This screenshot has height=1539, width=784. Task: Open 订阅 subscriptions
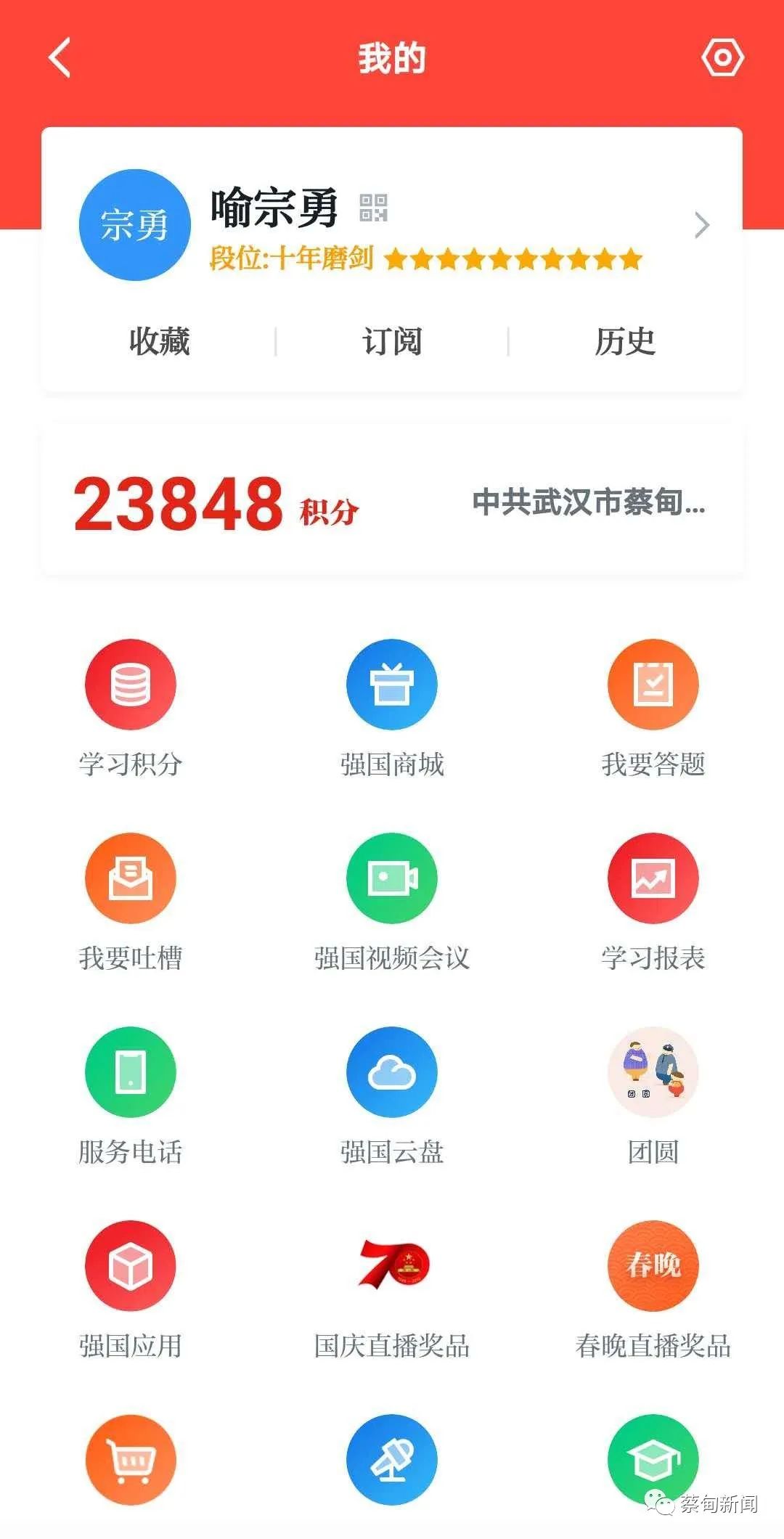click(392, 341)
